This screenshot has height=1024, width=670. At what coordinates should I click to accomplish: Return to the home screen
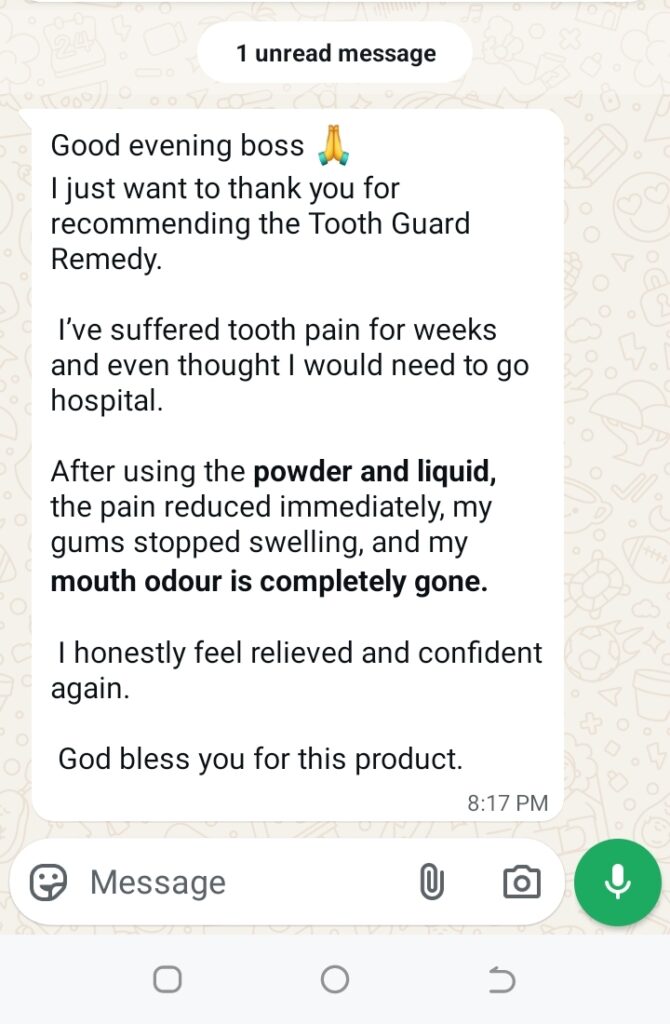[335, 980]
